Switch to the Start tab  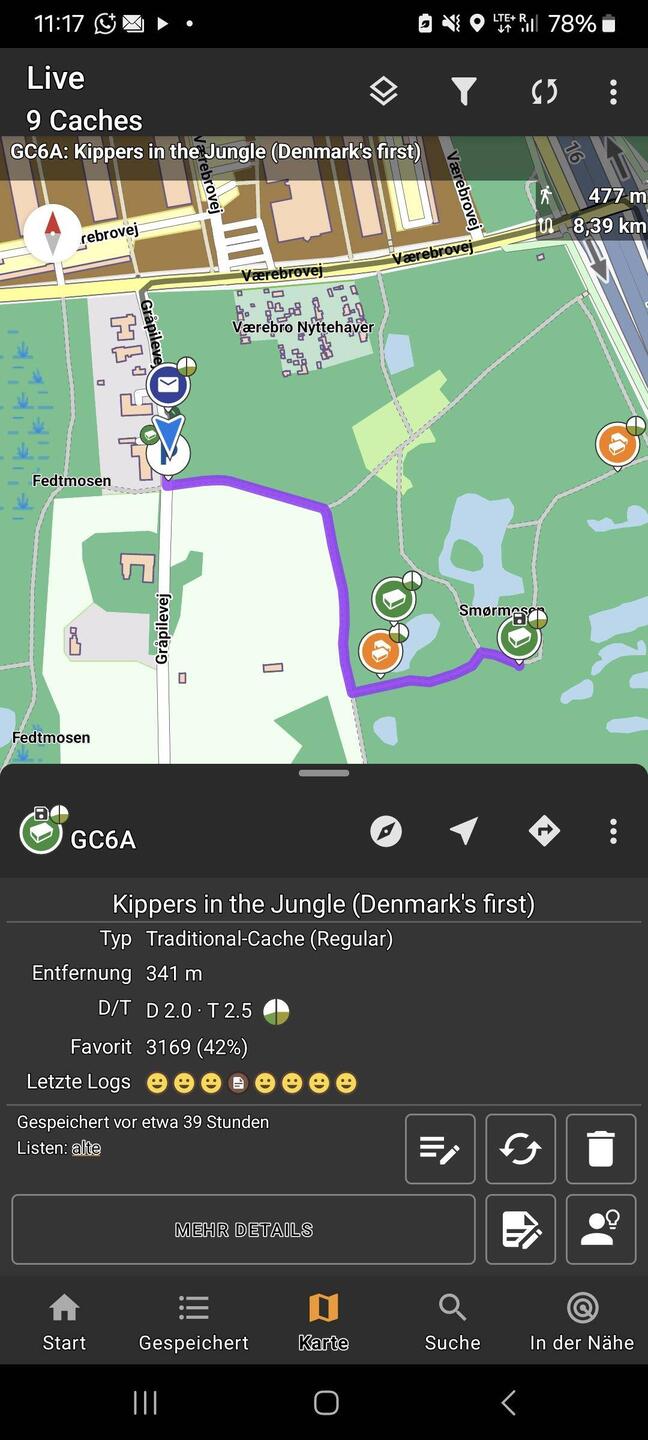pyautogui.click(x=64, y=1322)
